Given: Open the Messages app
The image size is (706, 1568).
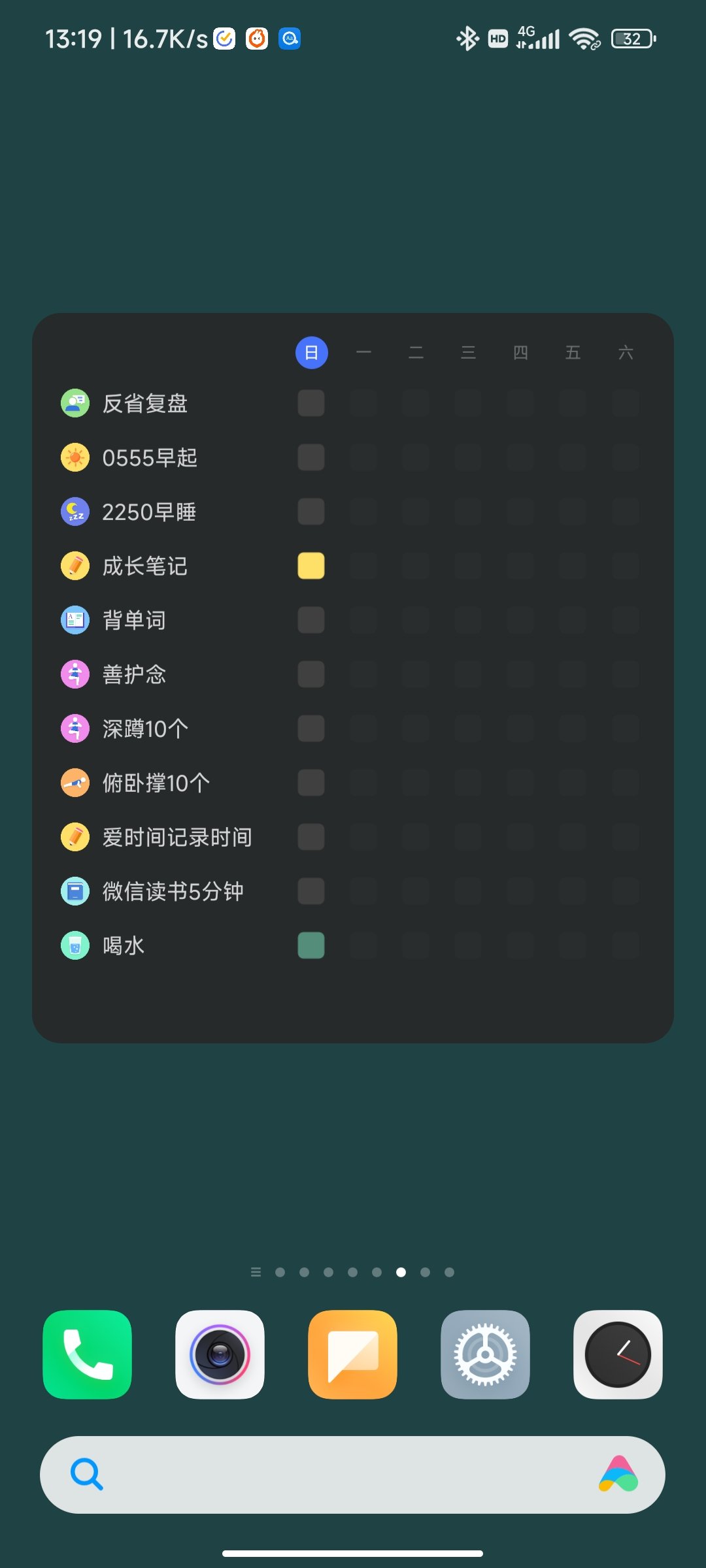Looking at the screenshot, I should click(352, 1354).
